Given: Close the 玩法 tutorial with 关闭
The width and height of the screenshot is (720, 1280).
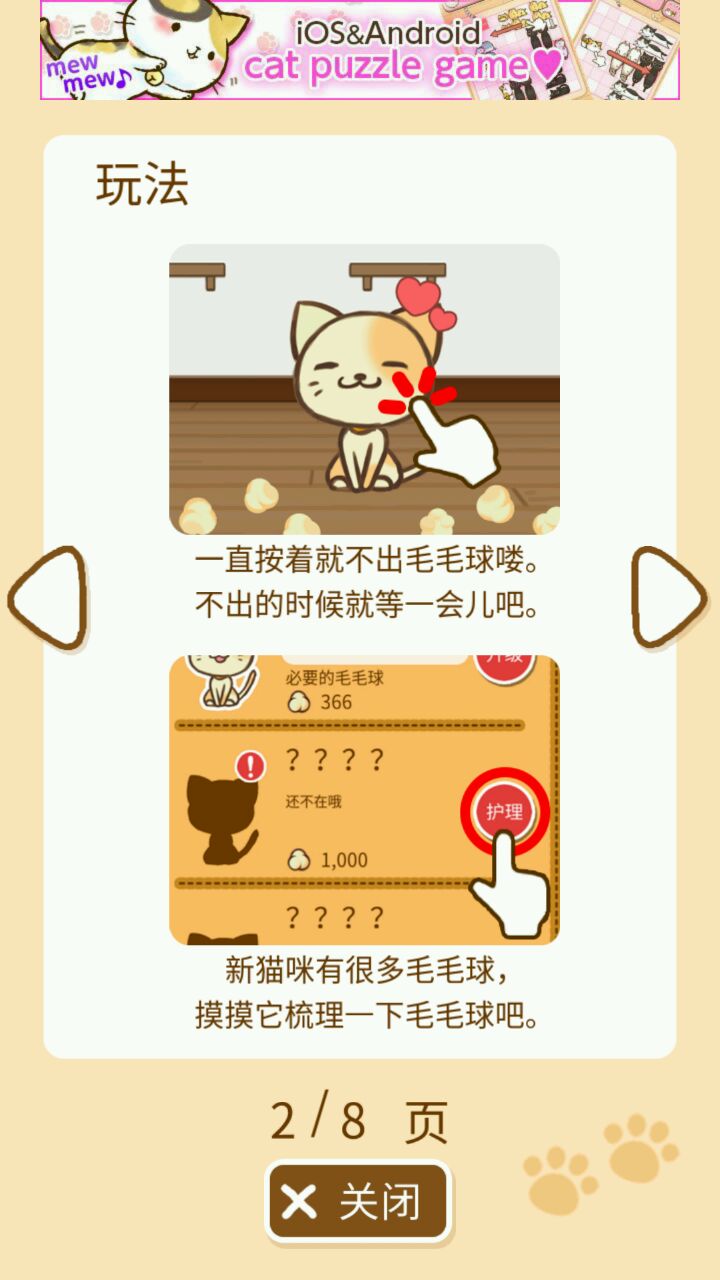Looking at the screenshot, I should pos(358,1201).
